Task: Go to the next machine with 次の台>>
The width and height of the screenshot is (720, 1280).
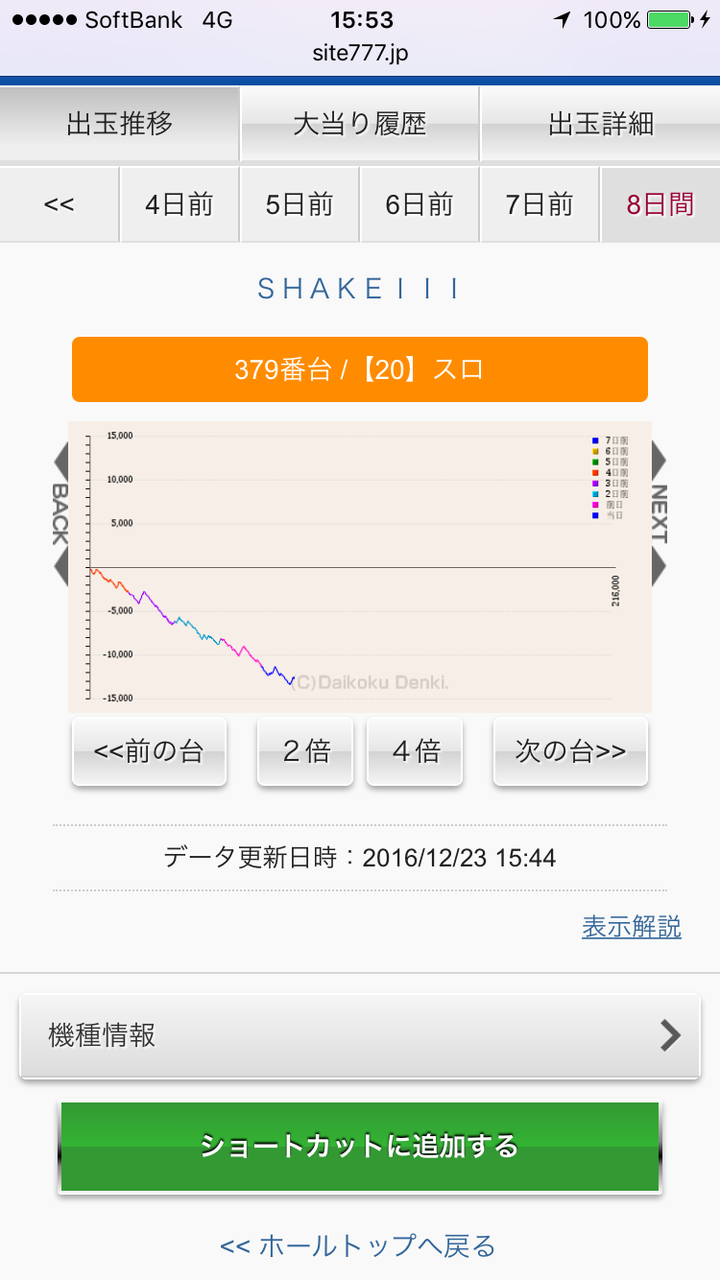Action: 570,751
